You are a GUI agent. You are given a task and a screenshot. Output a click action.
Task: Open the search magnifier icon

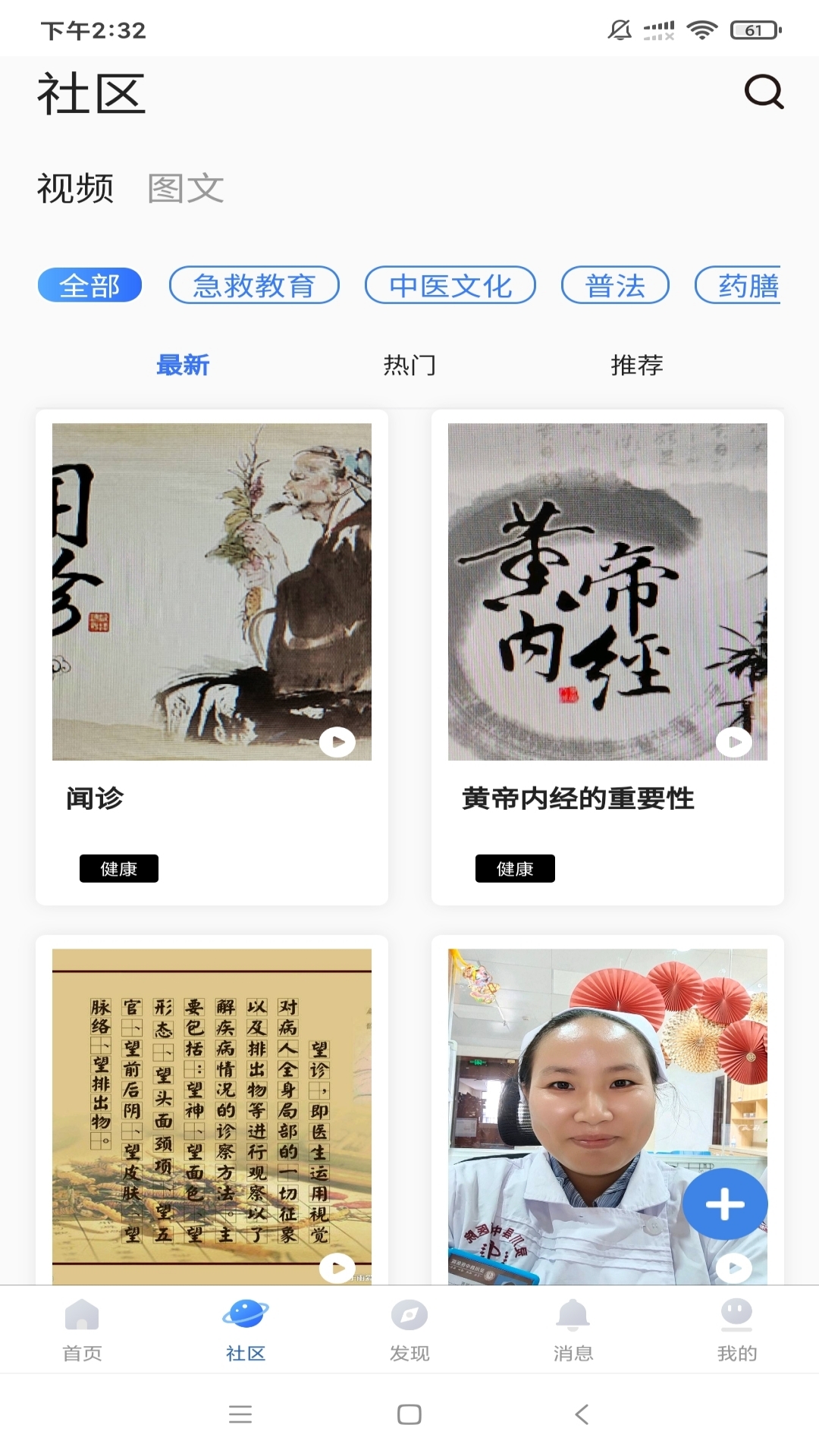pos(763,93)
